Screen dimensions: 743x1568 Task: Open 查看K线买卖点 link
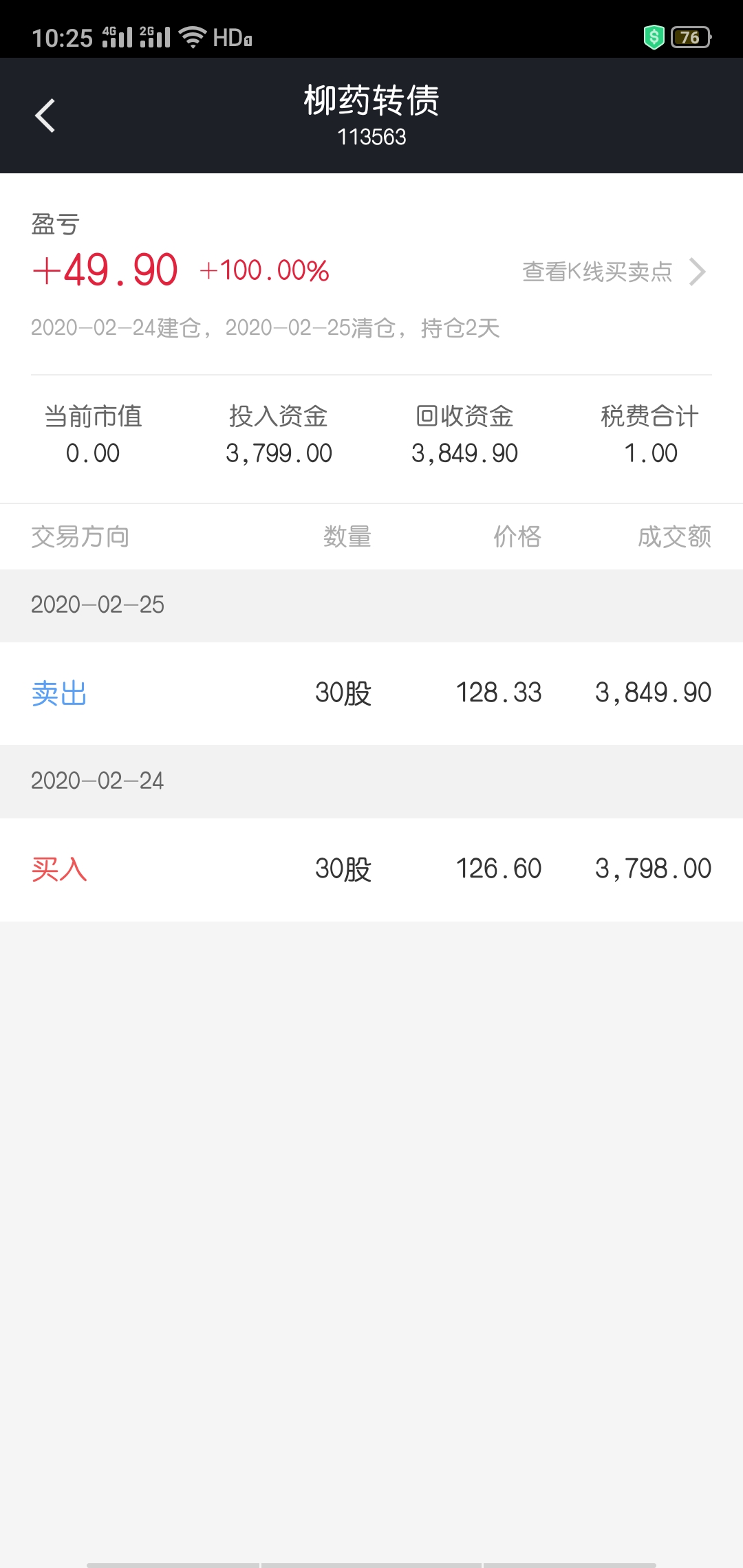point(614,272)
